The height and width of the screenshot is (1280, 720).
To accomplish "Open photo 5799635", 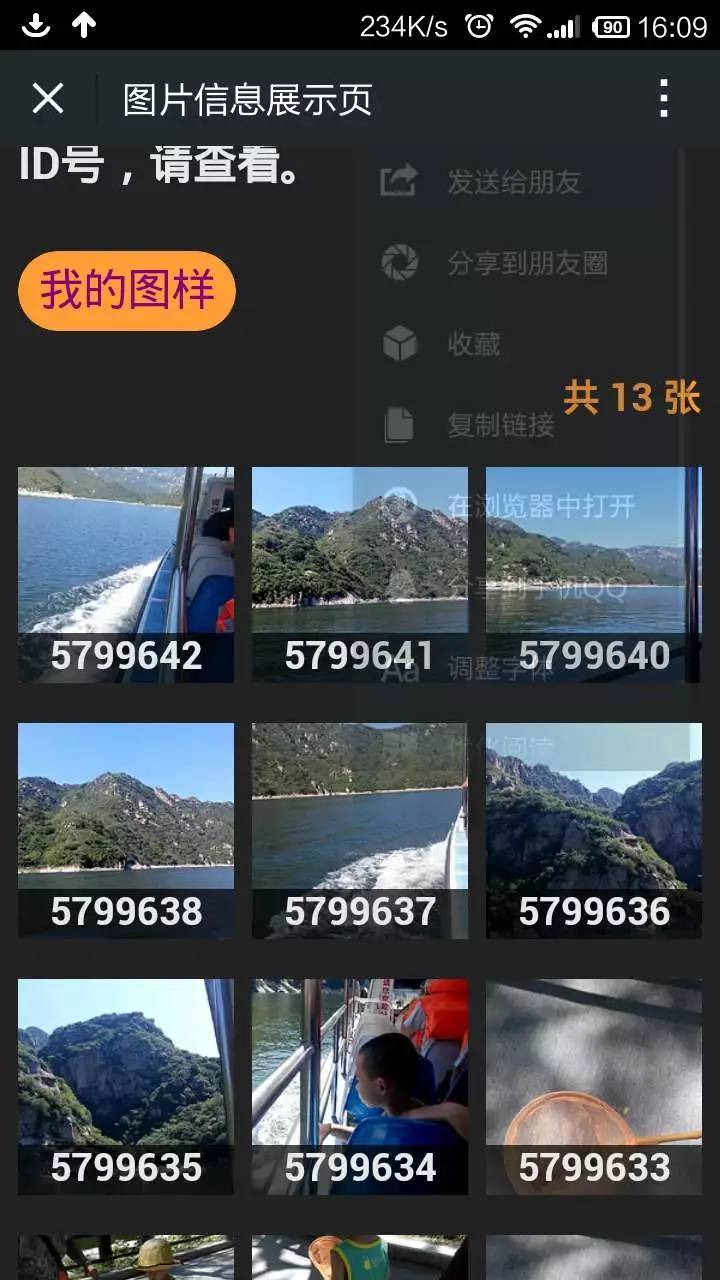I will pyautogui.click(x=126, y=1086).
